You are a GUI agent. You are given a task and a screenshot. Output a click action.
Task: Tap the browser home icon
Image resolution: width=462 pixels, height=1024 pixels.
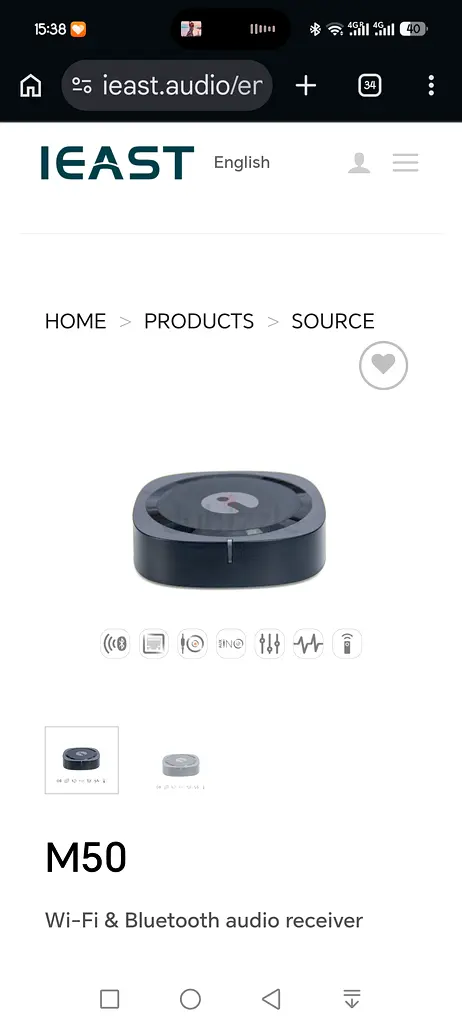(x=31, y=86)
